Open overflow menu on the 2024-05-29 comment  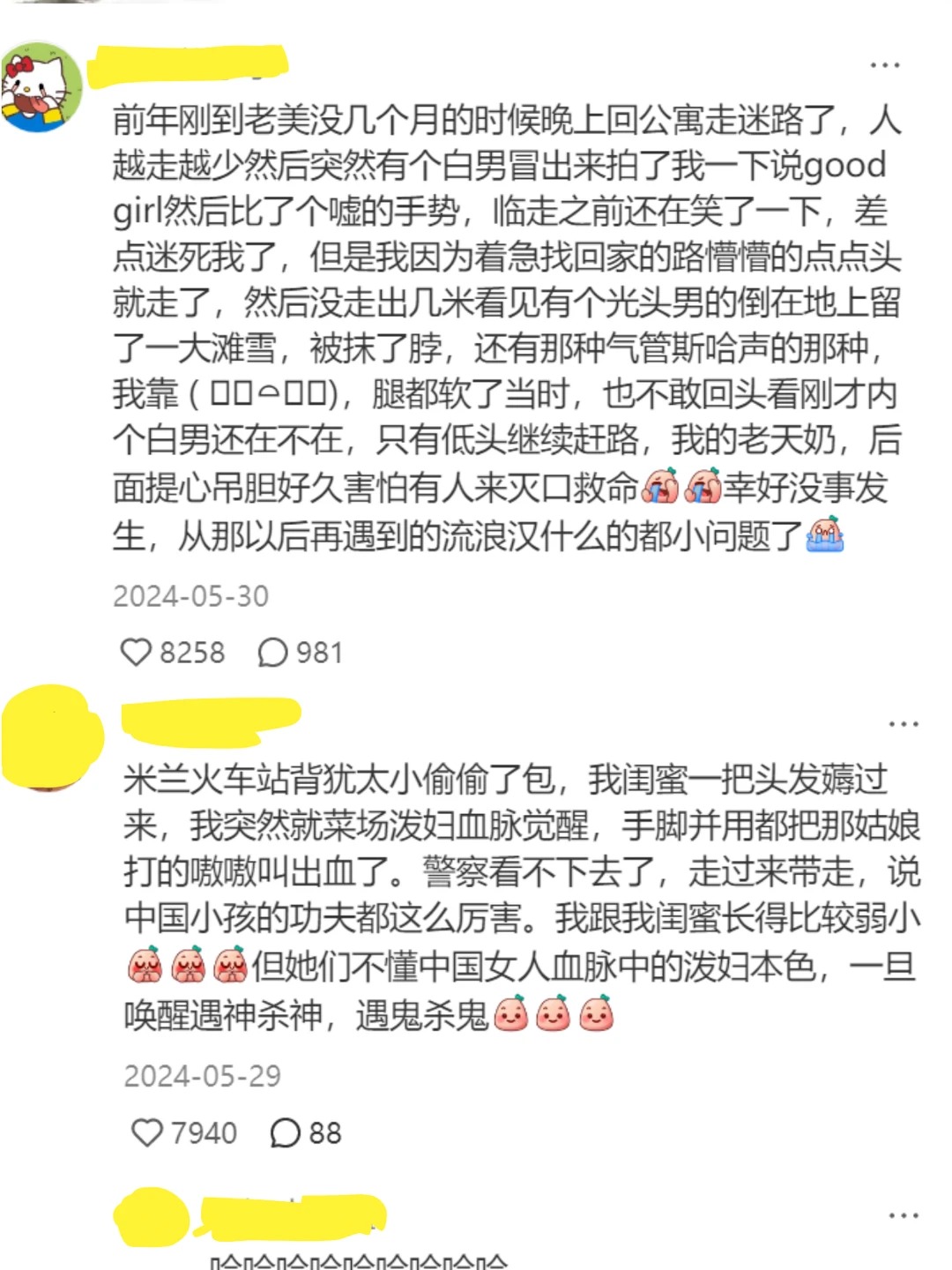904,724
